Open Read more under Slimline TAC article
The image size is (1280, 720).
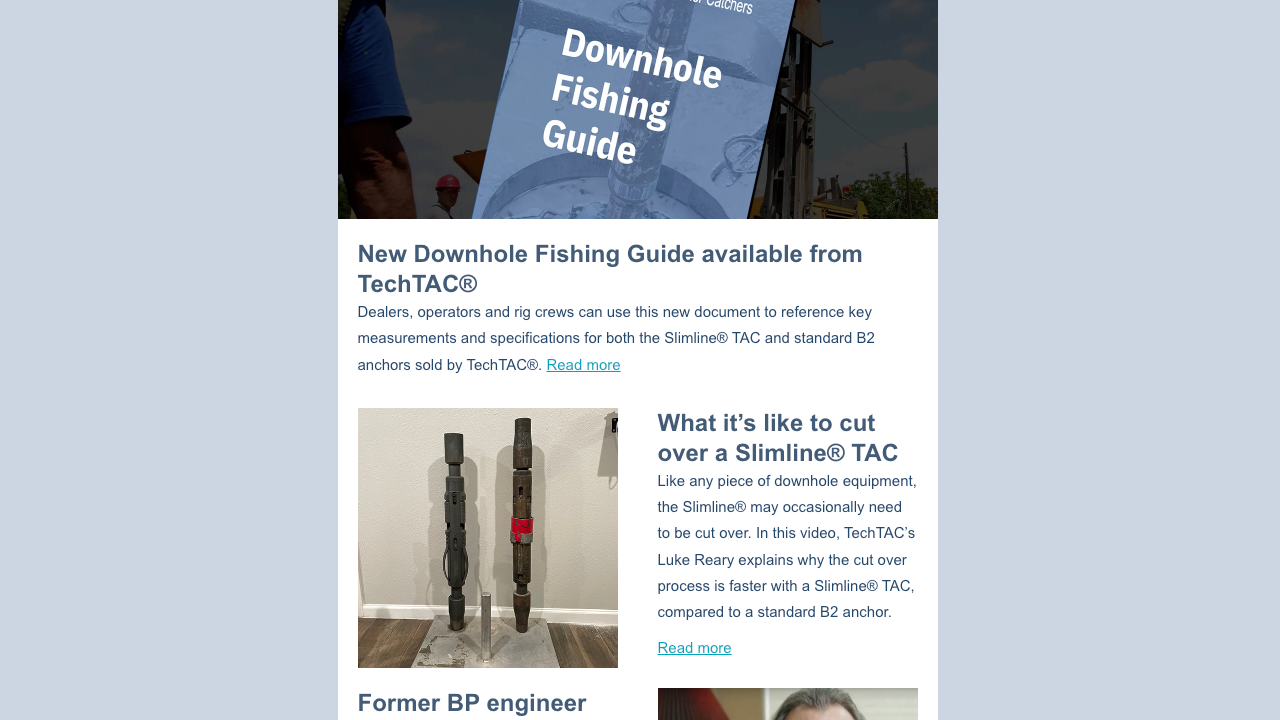(694, 648)
